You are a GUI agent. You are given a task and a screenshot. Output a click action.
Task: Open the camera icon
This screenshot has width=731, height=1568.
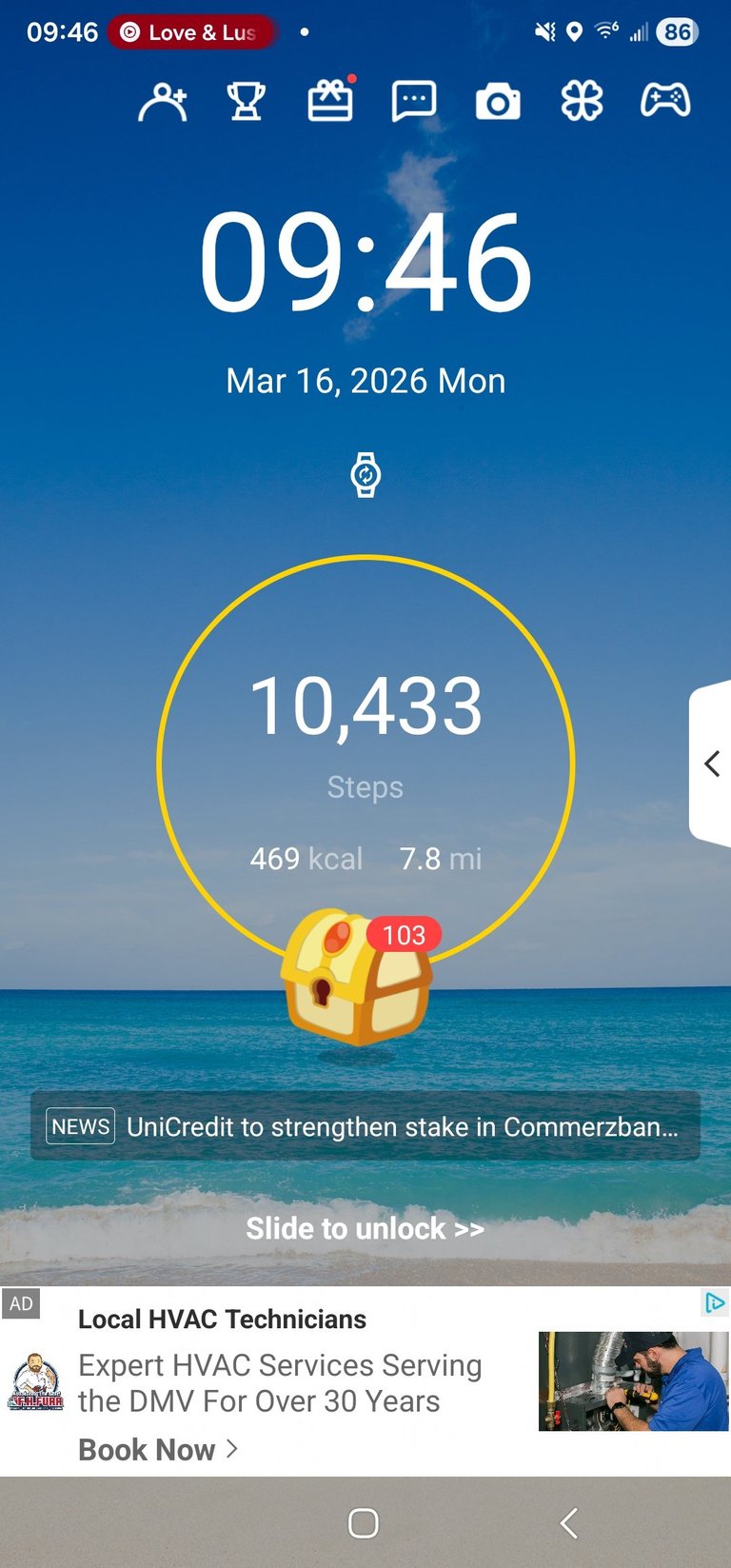point(498,102)
